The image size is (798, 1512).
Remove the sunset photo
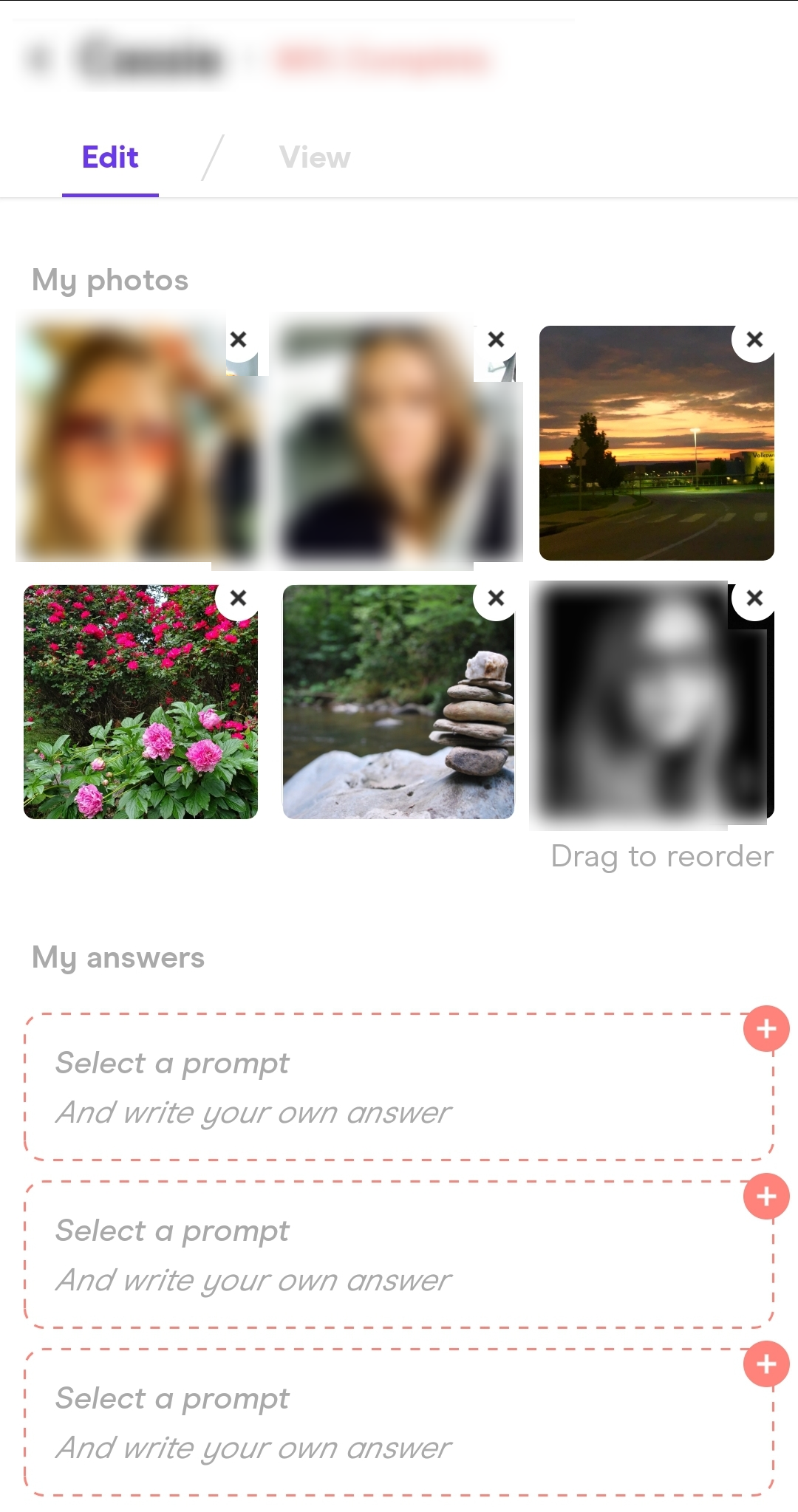754,340
